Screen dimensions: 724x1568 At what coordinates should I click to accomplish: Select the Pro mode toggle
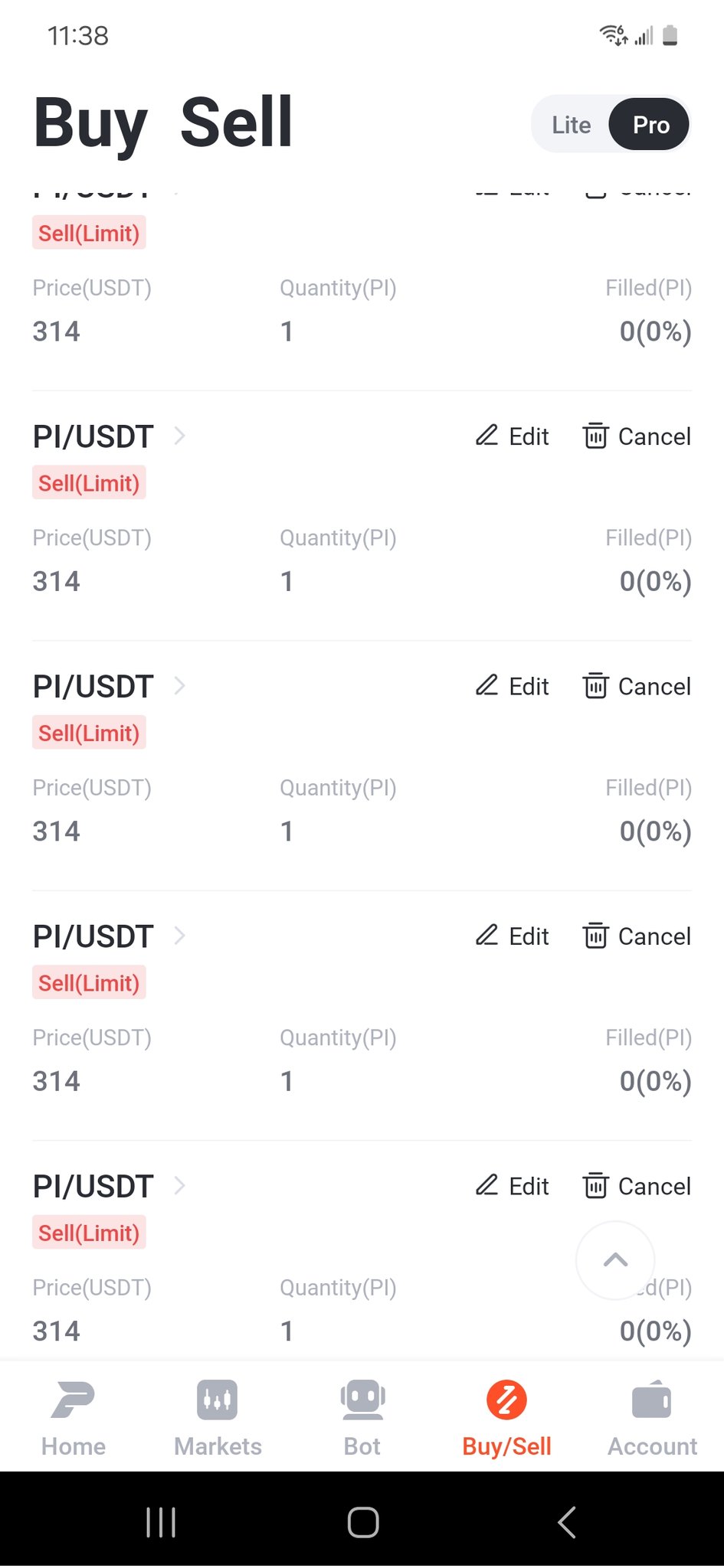(x=650, y=125)
